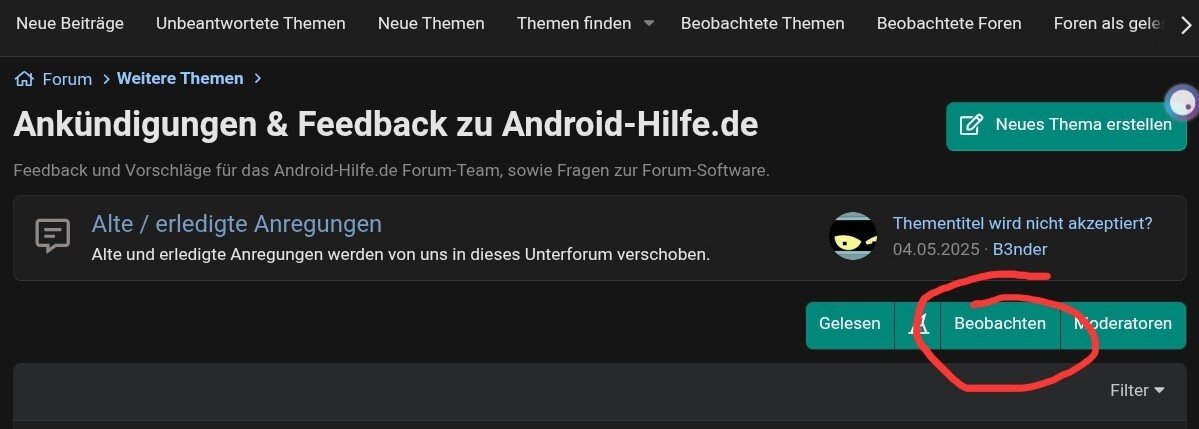Viewport: 1199px width, 429px height.
Task: Go to Beobachtete Themen
Action: pos(762,23)
